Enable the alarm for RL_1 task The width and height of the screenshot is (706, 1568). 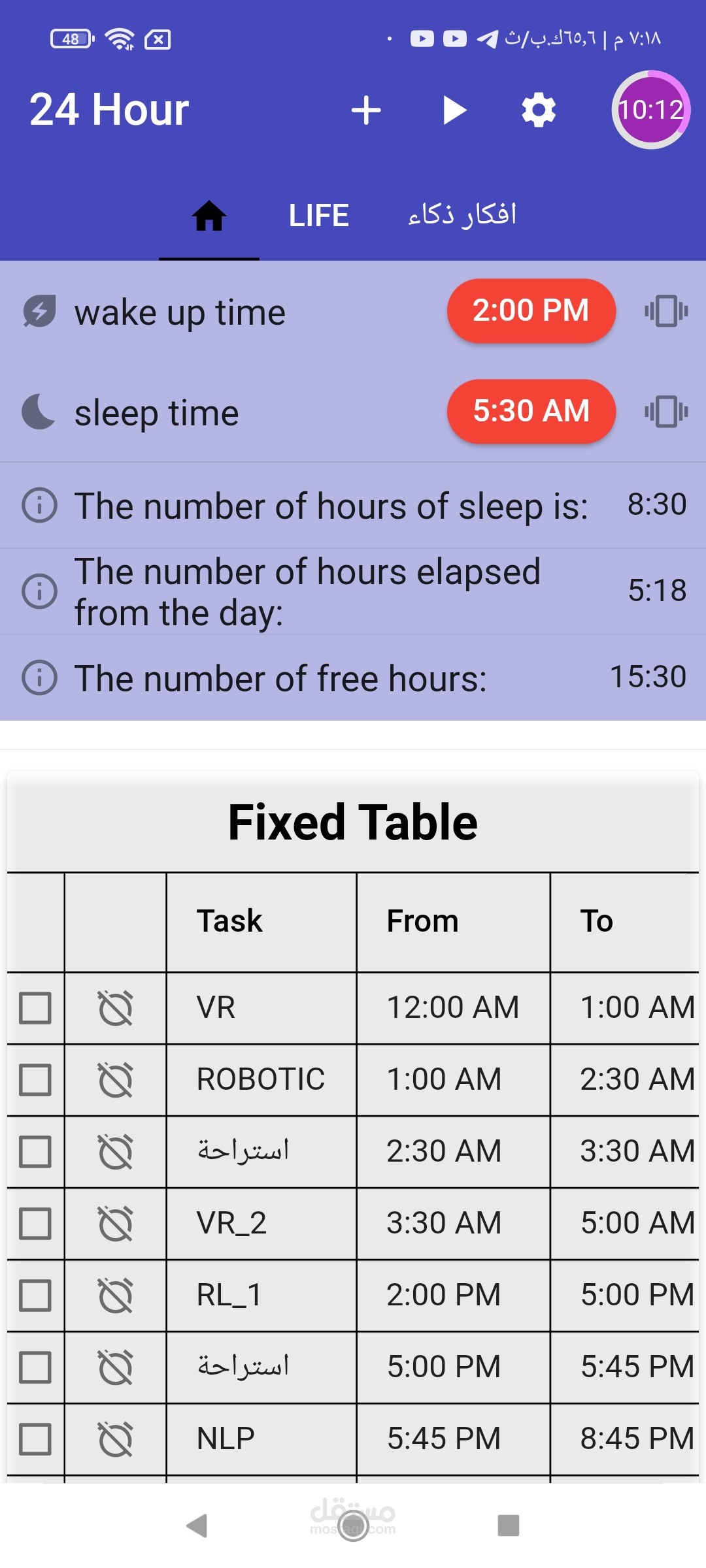point(116,1295)
